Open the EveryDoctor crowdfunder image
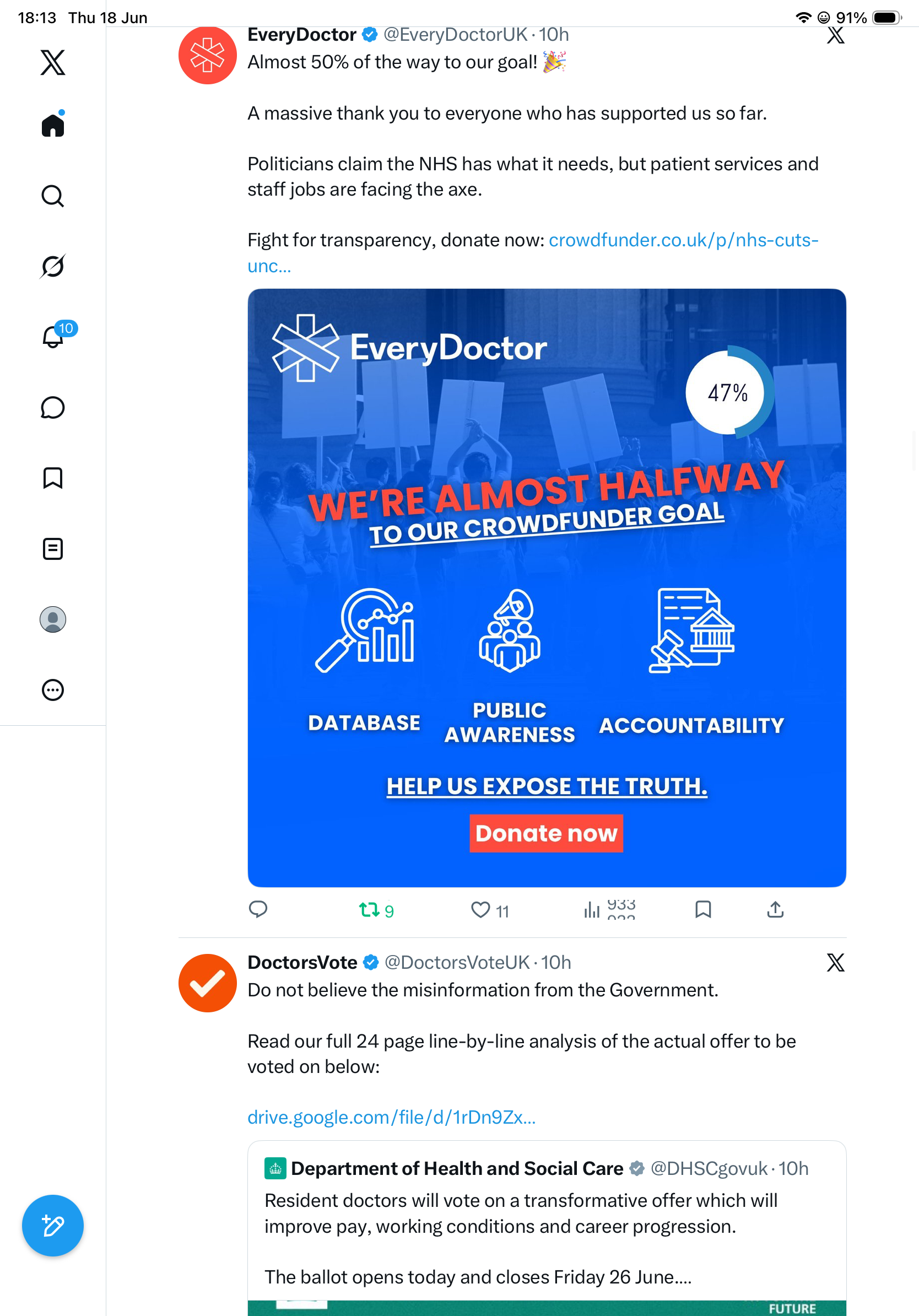This screenshot has width=919, height=1316. coord(547,587)
